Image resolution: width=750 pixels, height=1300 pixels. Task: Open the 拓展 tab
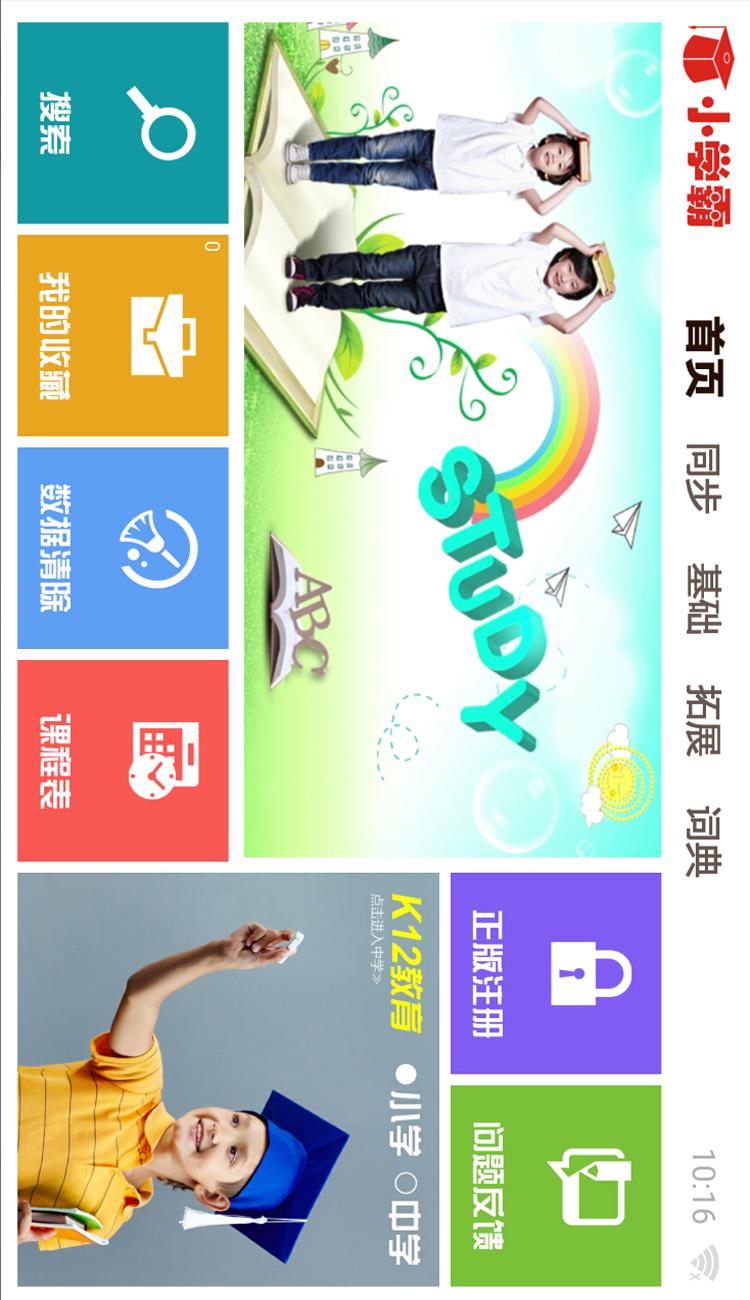point(704,720)
